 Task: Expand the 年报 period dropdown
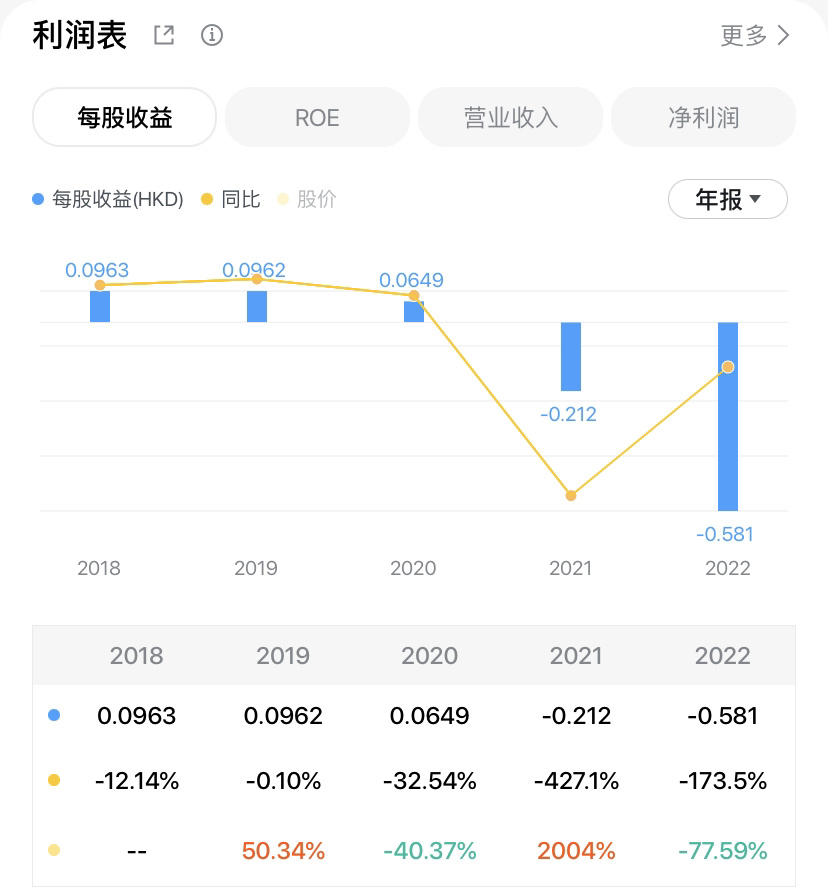pyautogui.click(x=727, y=199)
